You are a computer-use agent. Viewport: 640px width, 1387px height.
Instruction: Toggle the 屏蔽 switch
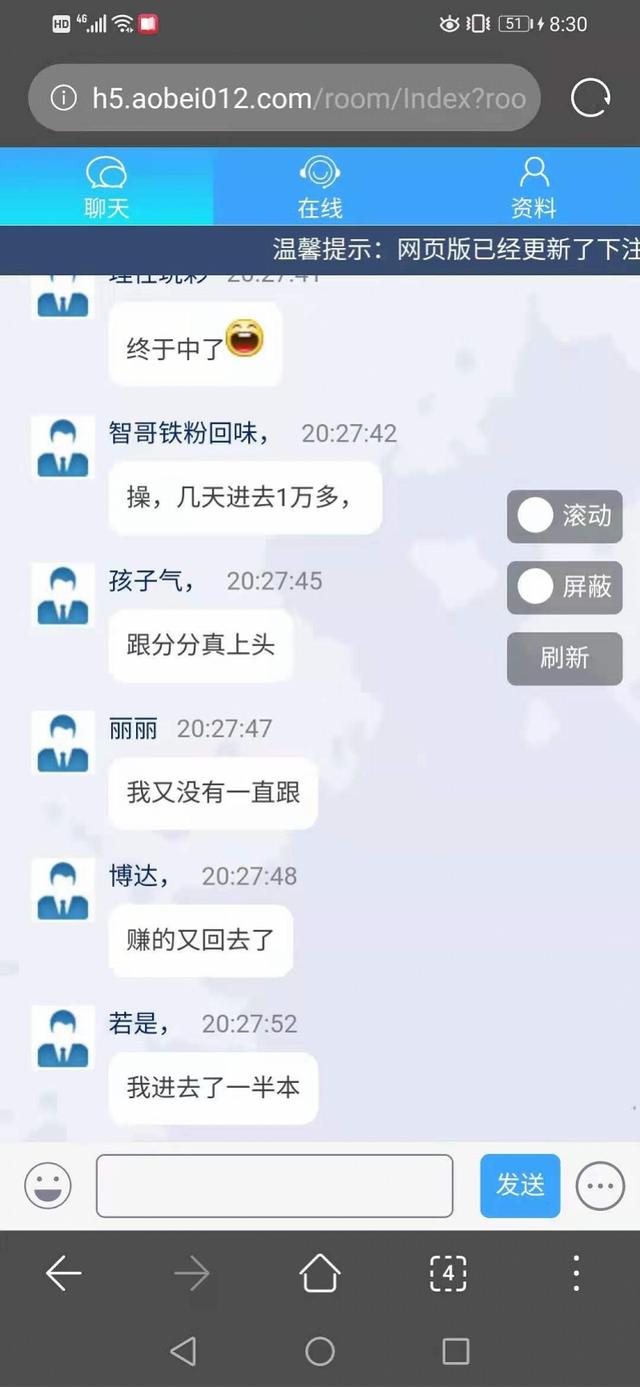click(x=565, y=587)
